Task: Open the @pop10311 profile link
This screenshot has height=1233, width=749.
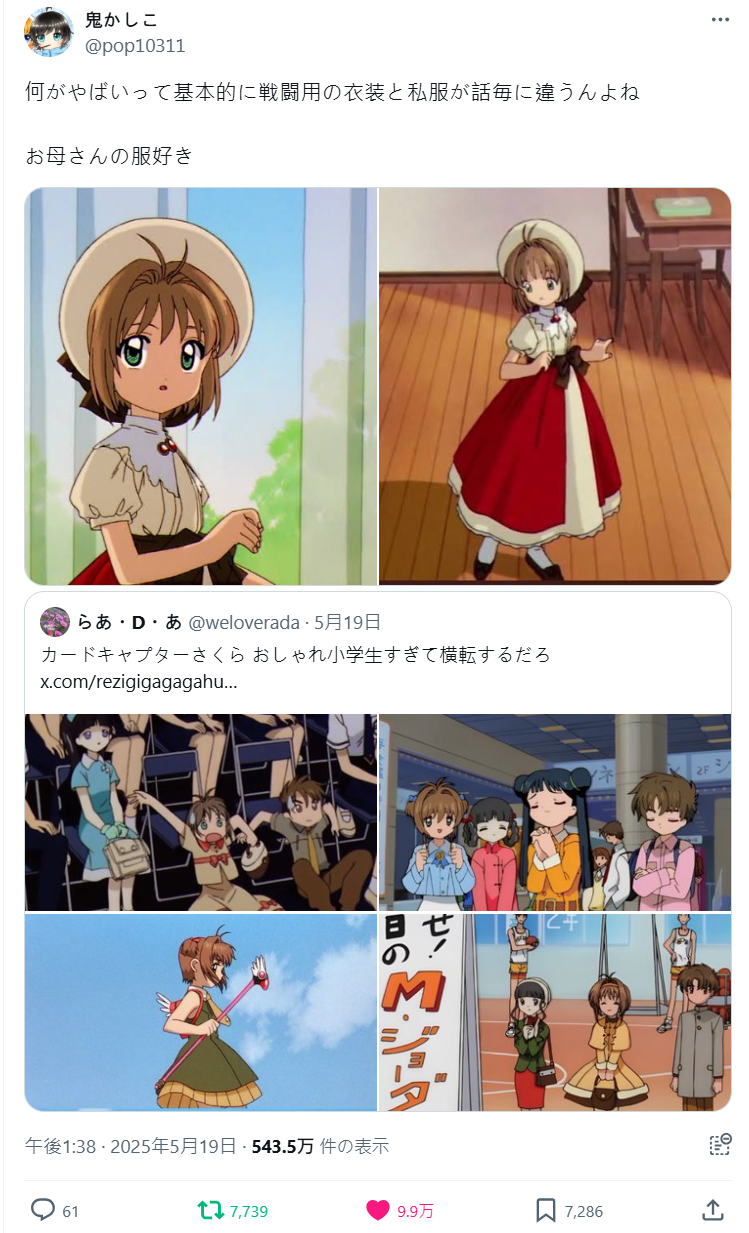Action: click(x=134, y=46)
